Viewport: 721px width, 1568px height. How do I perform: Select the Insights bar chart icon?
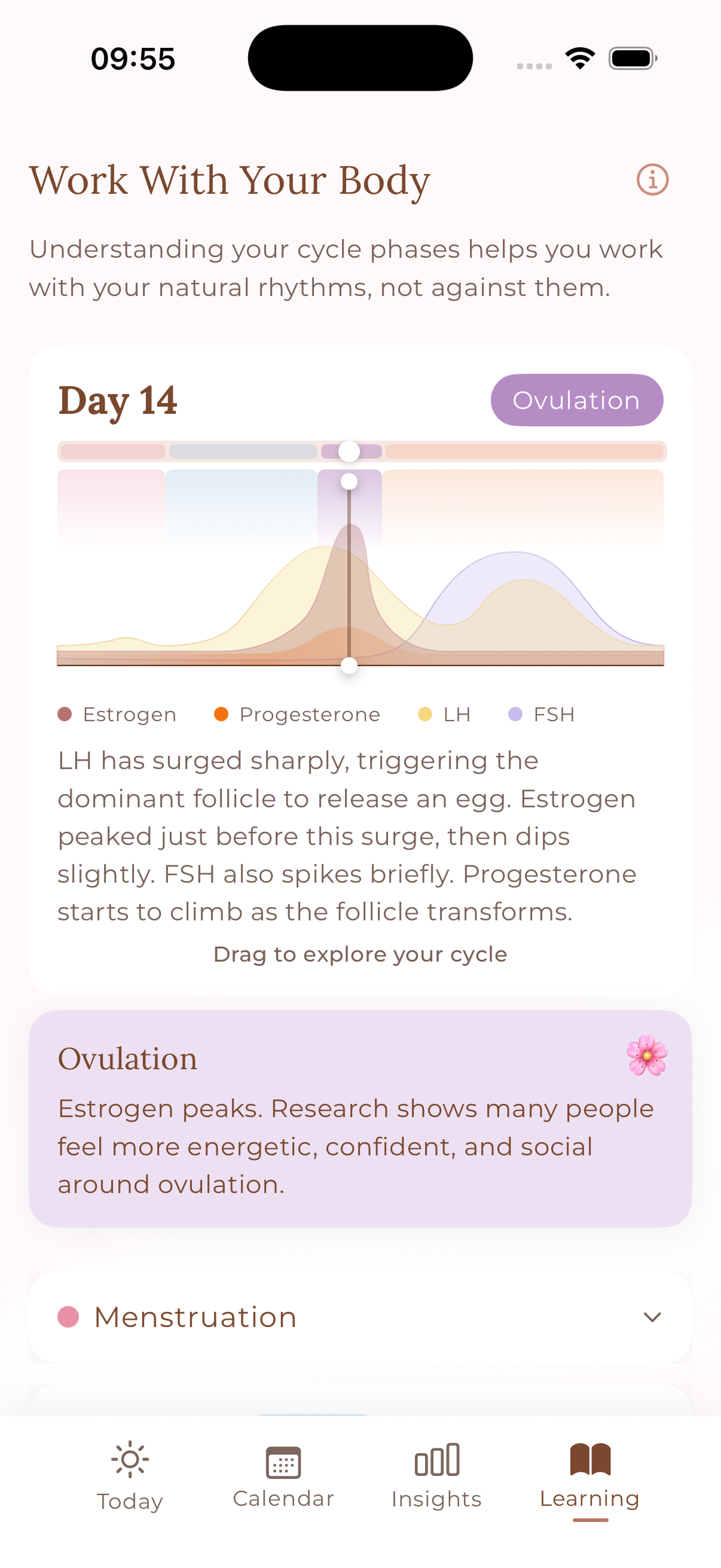[437, 1459]
